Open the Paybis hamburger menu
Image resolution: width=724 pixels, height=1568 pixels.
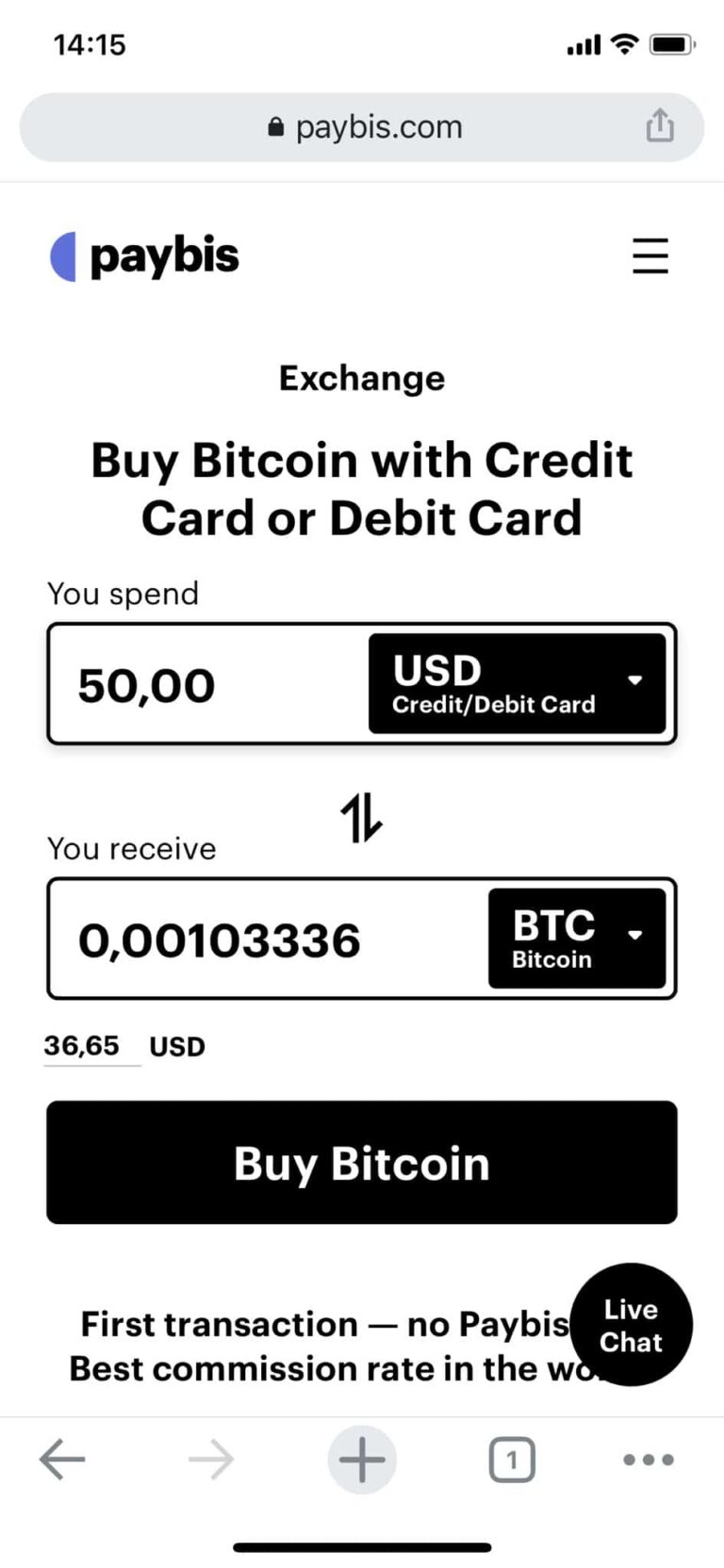click(x=650, y=256)
